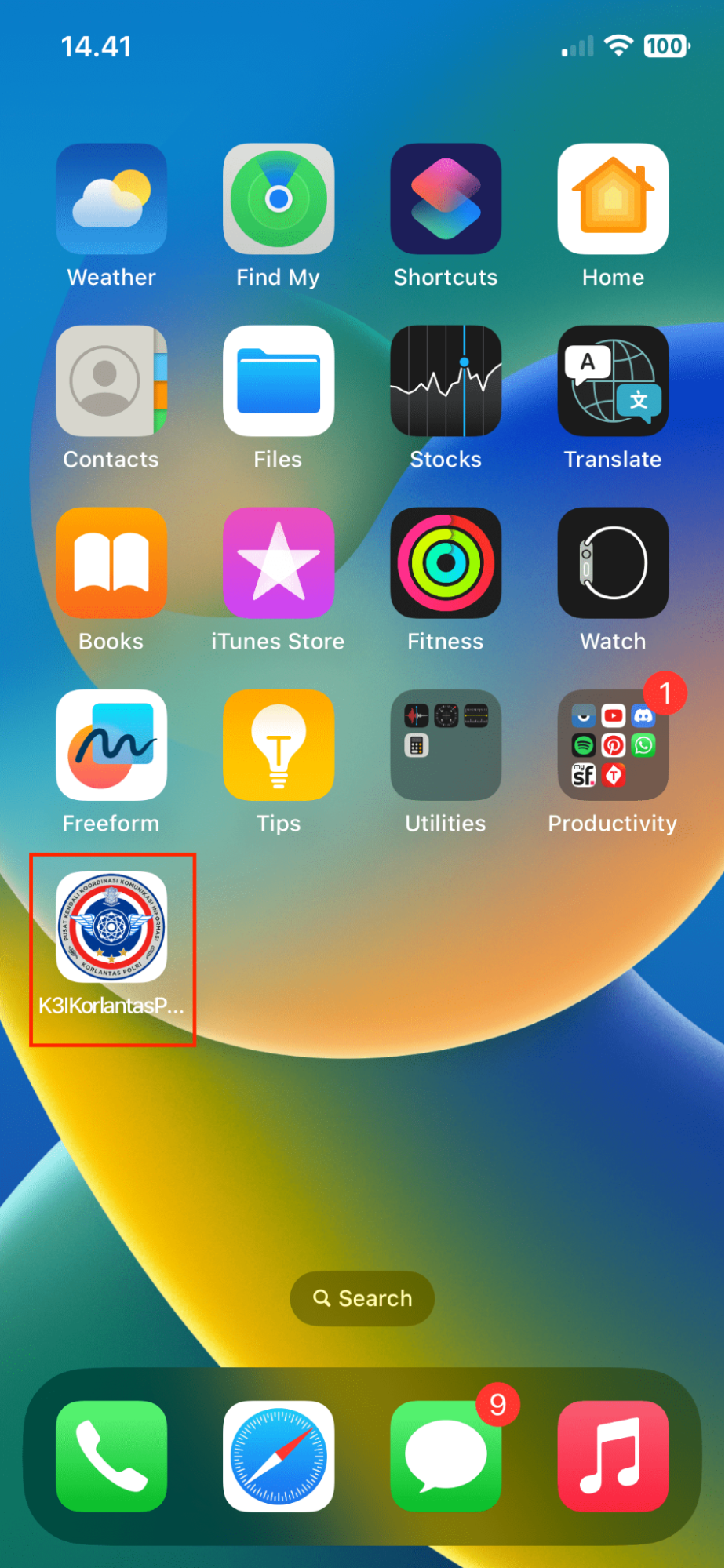Open the Shortcuts app

[446, 199]
